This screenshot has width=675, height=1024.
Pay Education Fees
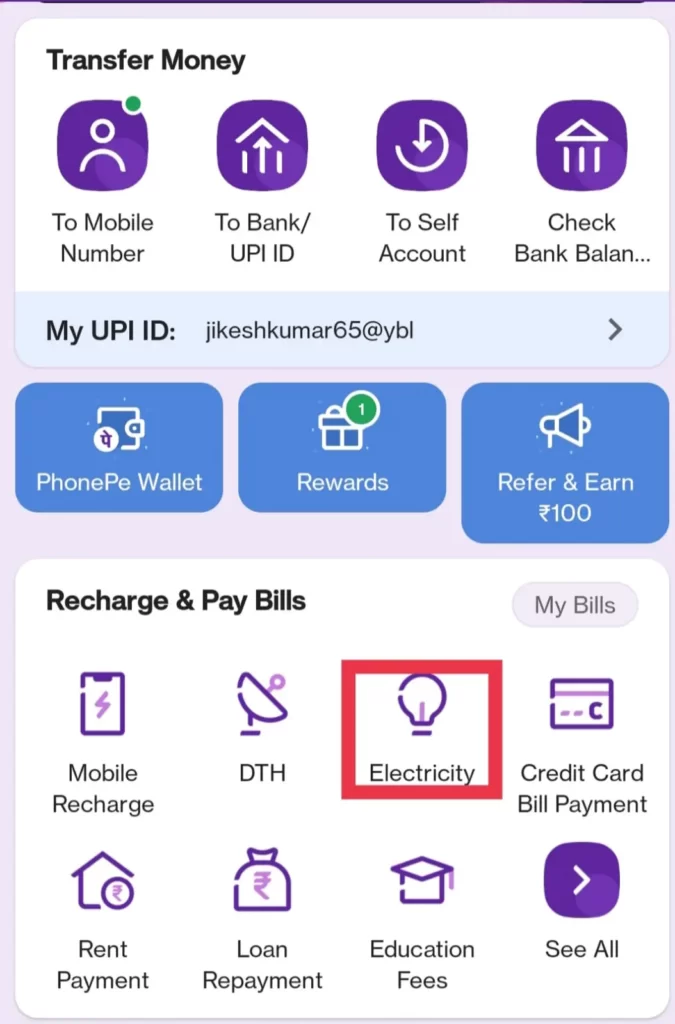point(421,881)
